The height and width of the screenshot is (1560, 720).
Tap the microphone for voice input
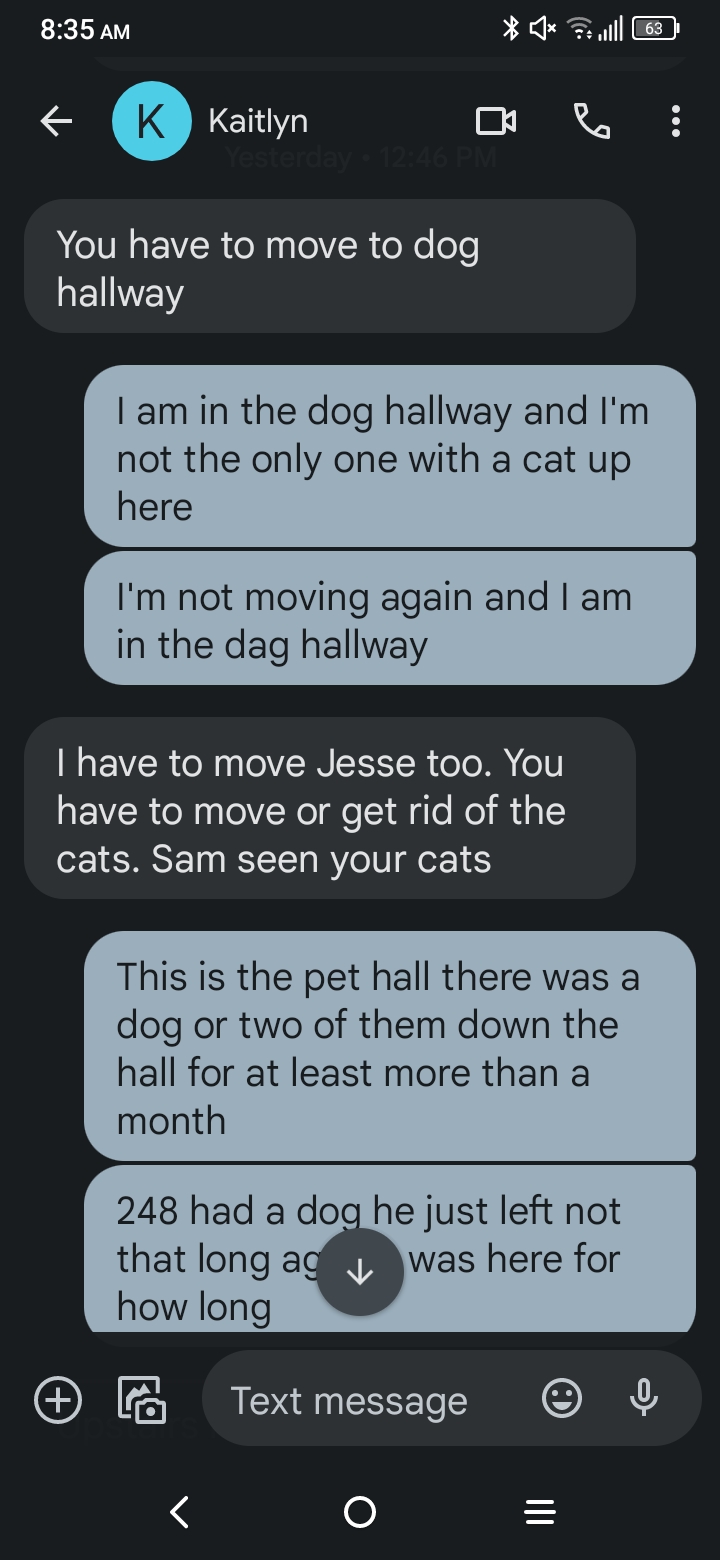pyautogui.click(x=644, y=1399)
